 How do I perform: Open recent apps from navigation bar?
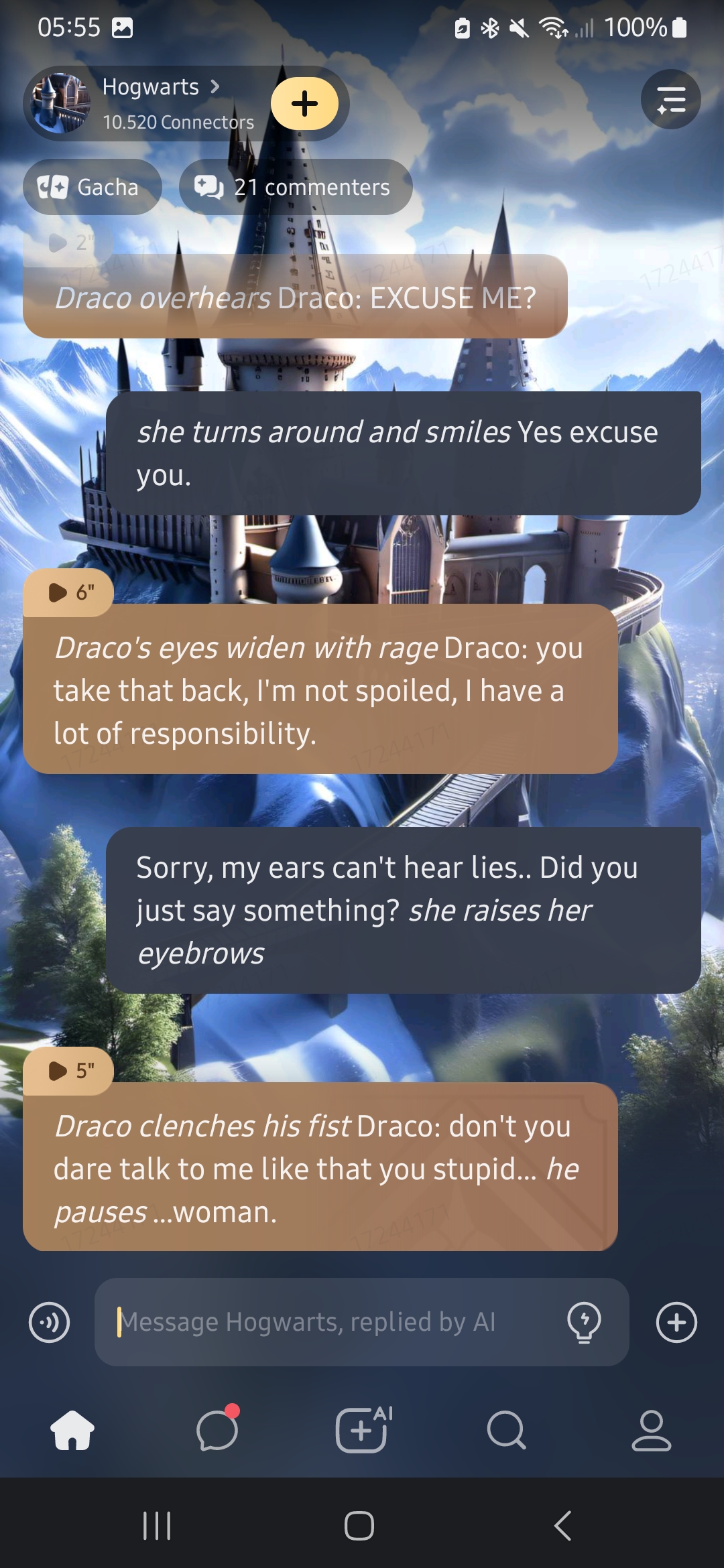157,1526
